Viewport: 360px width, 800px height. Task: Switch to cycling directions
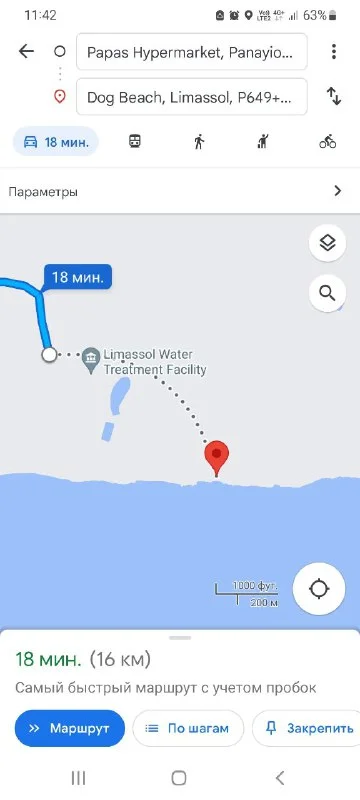(328, 141)
